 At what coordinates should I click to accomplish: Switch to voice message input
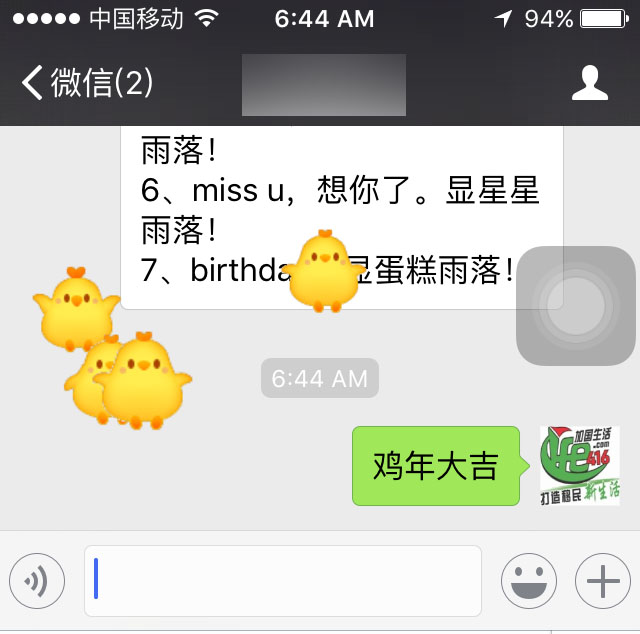37,581
